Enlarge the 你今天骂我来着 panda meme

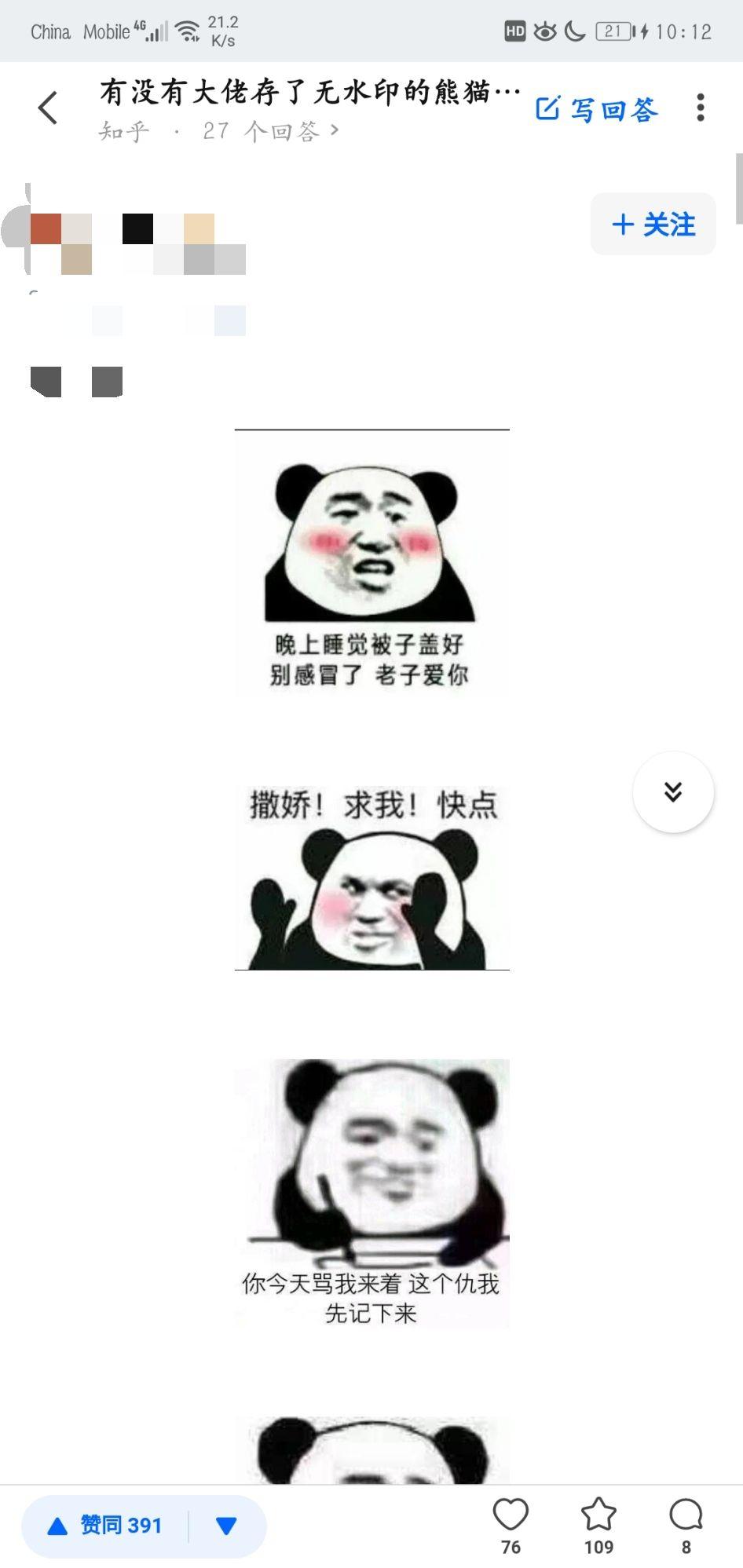tap(371, 1193)
